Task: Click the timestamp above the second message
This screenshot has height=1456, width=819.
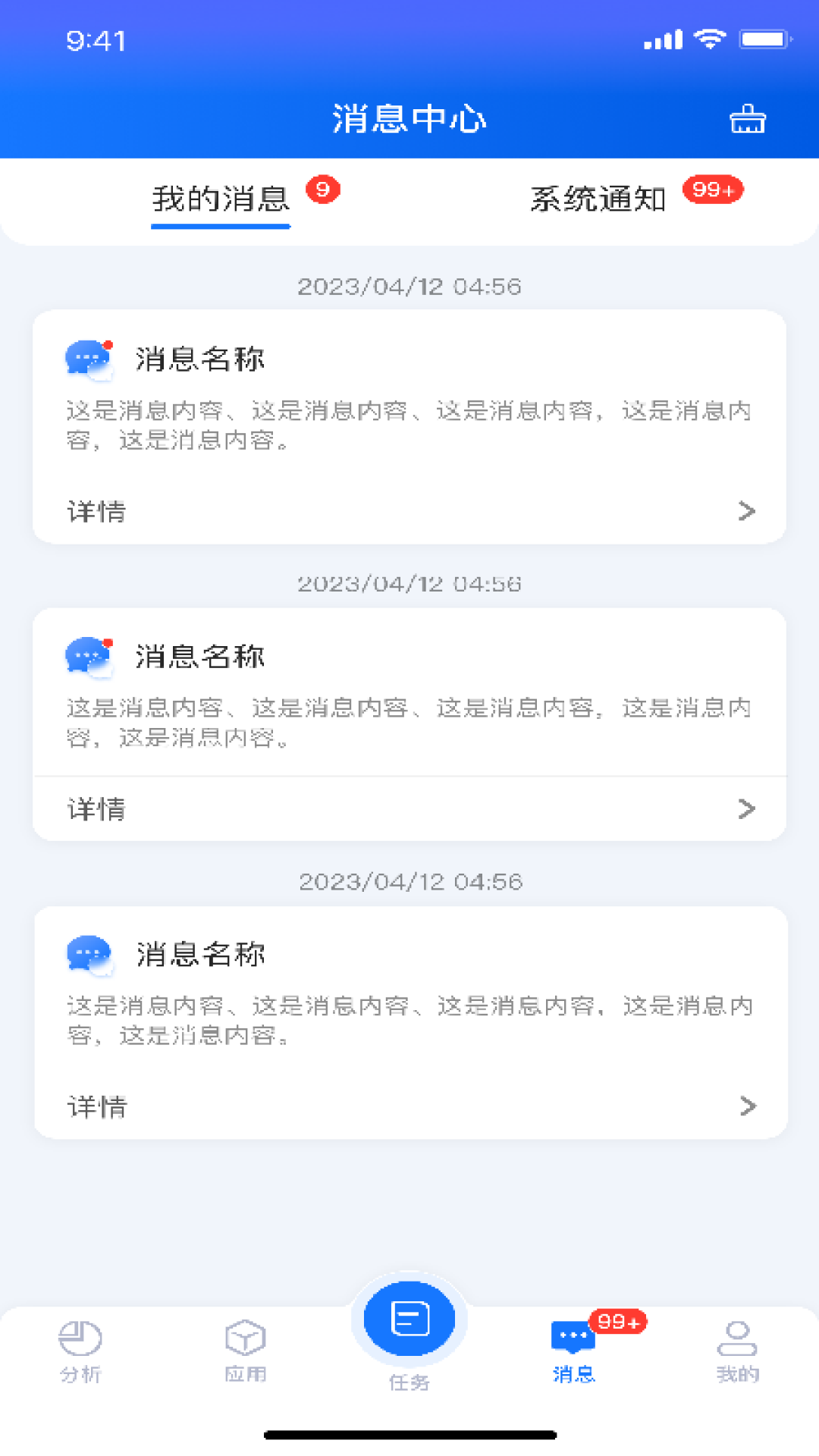Action: [x=409, y=584]
